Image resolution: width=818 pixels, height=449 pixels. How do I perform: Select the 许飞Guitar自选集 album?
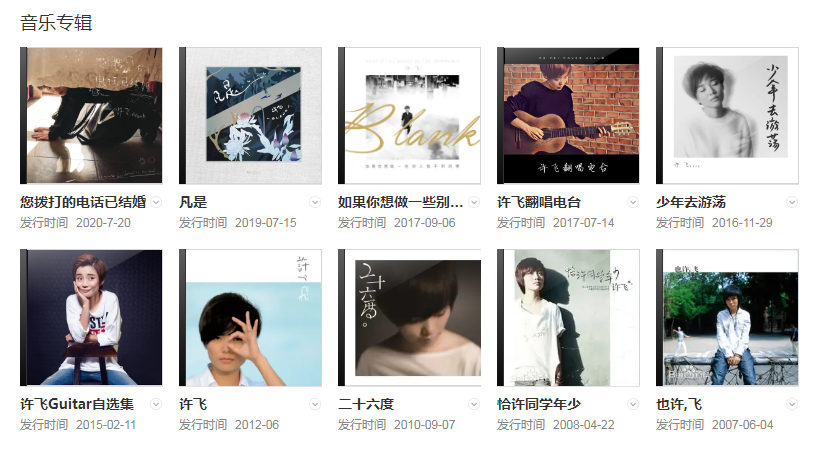pyautogui.click(x=91, y=318)
